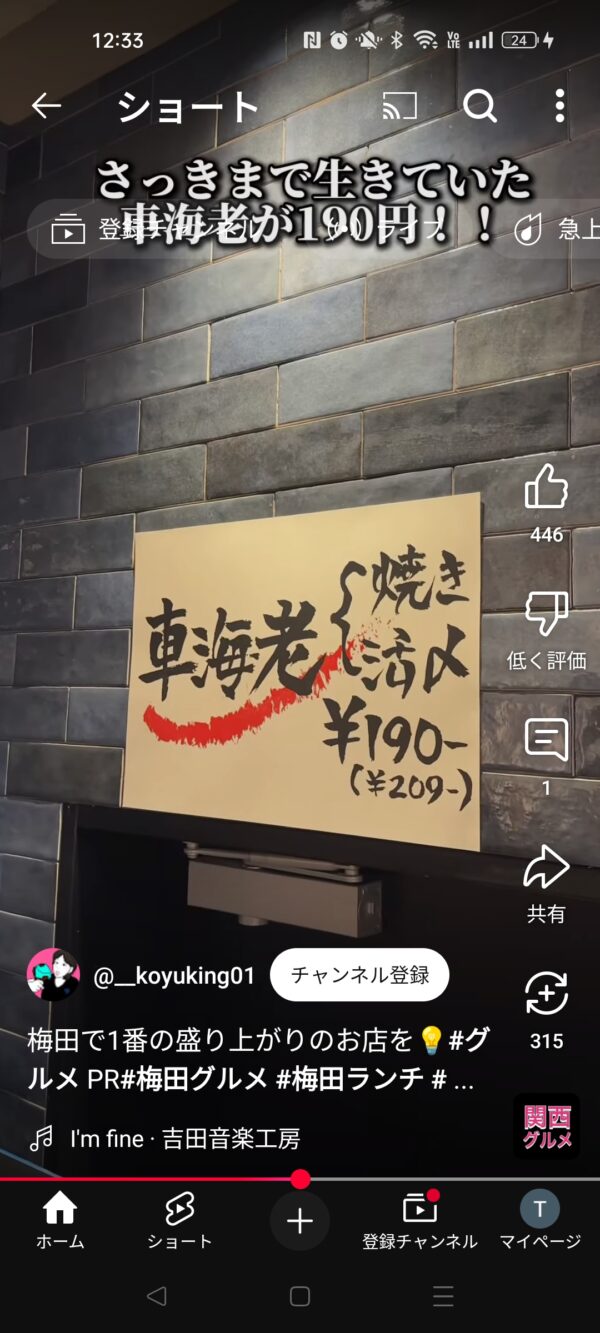600x1333 pixels.
Task: Like this Short
Action: click(x=546, y=490)
